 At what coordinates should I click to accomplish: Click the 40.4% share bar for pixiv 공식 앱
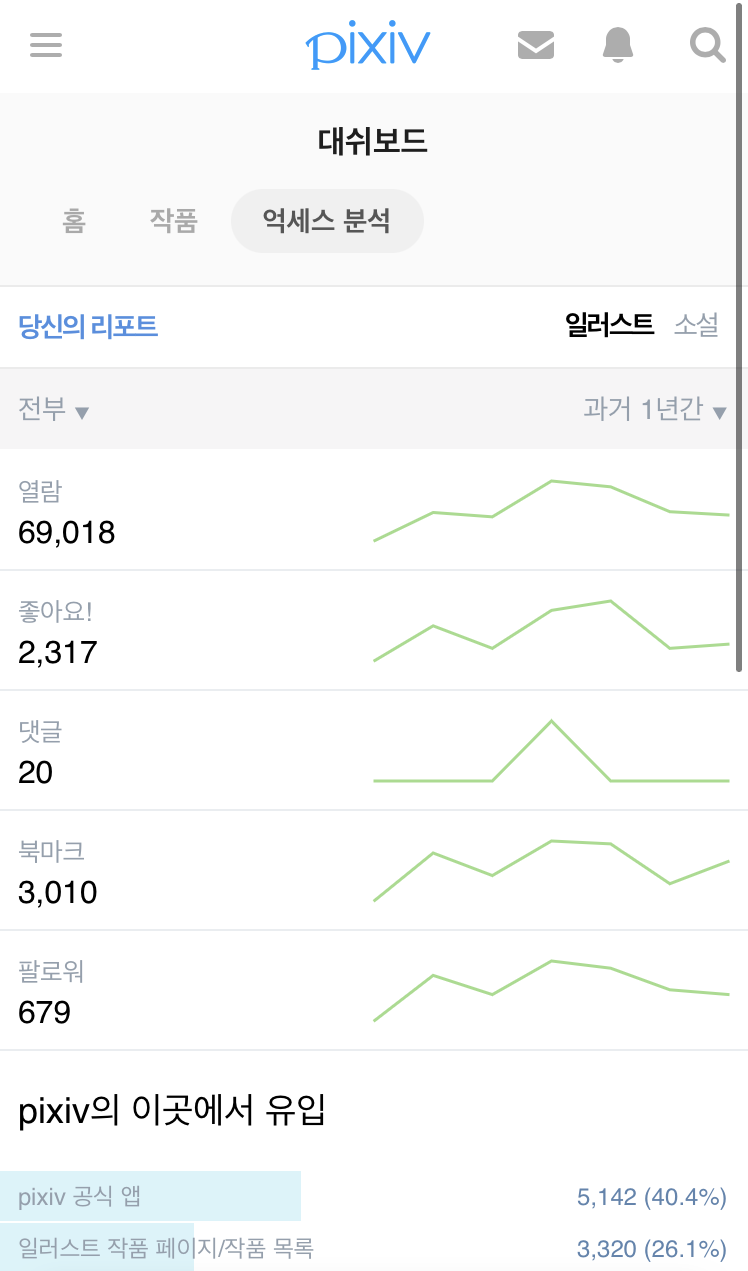(150, 1196)
